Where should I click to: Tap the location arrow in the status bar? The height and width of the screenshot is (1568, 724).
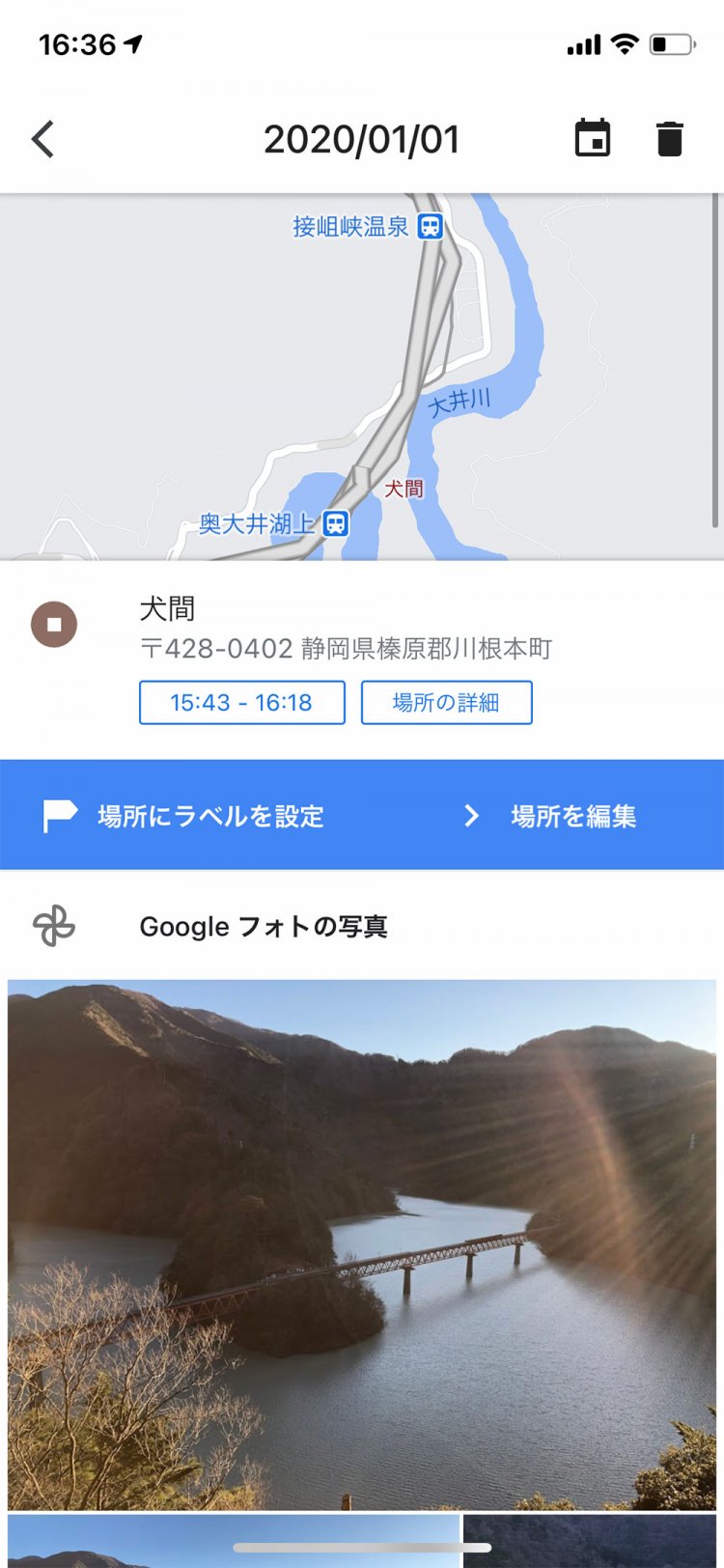132,42
